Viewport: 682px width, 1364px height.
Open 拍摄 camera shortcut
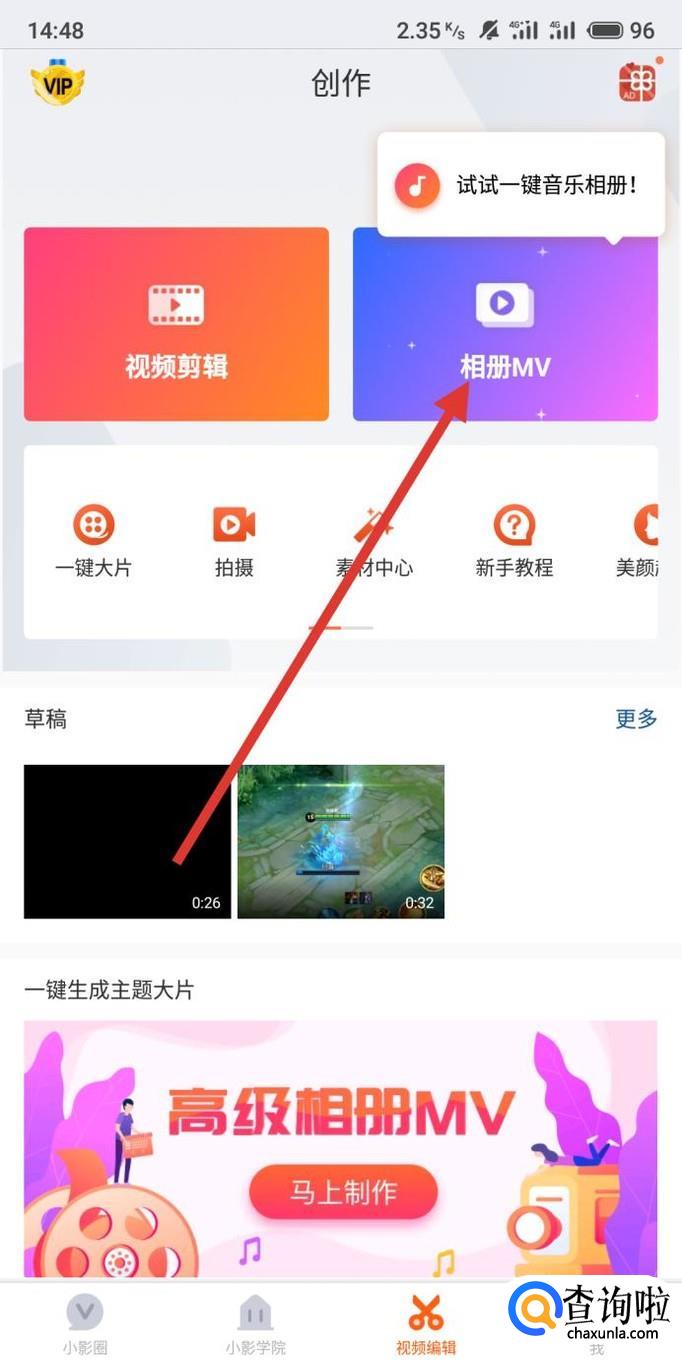[234, 541]
